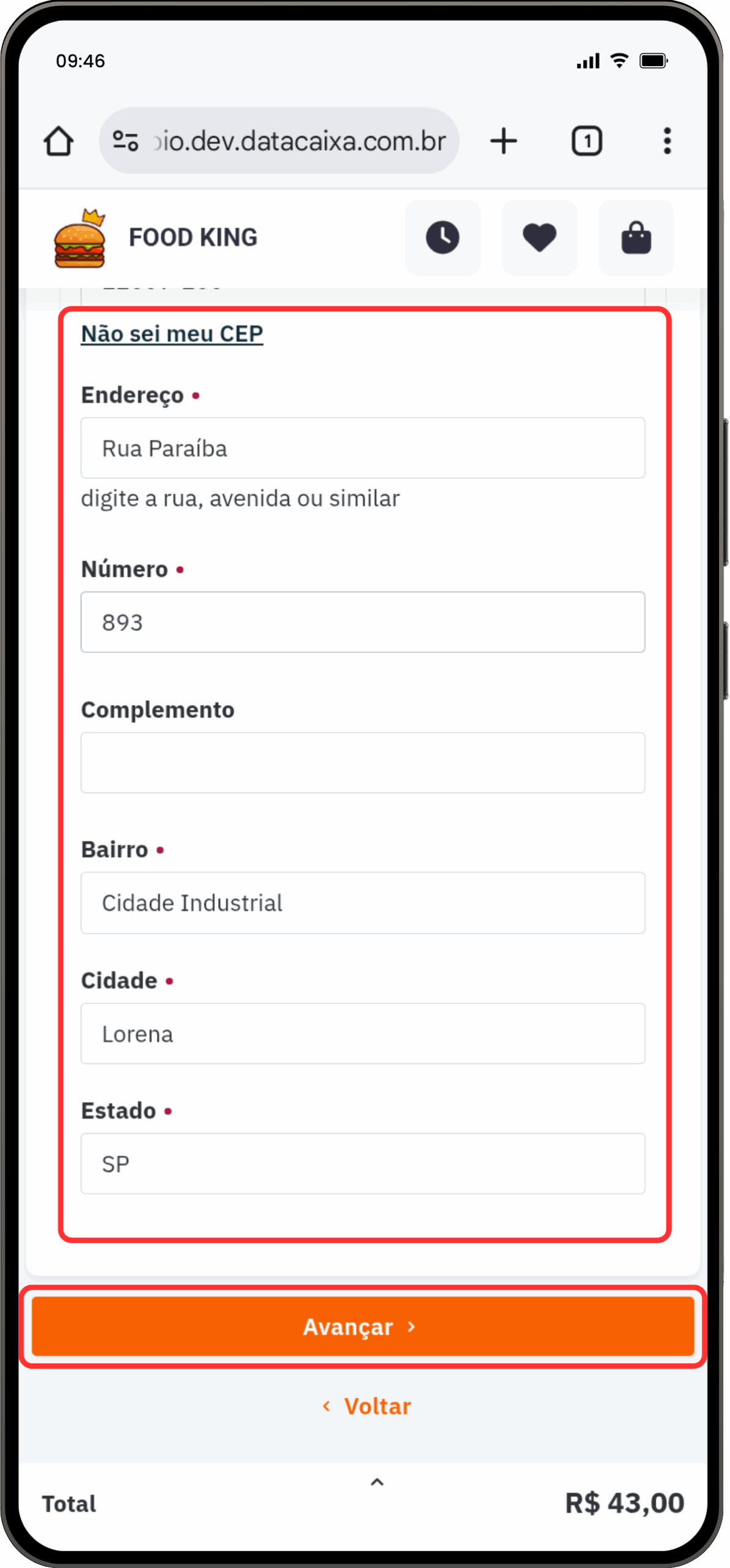The height and width of the screenshot is (1568, 730).
Task: Go back with Voltar
Action: (x=366, y=1406)
